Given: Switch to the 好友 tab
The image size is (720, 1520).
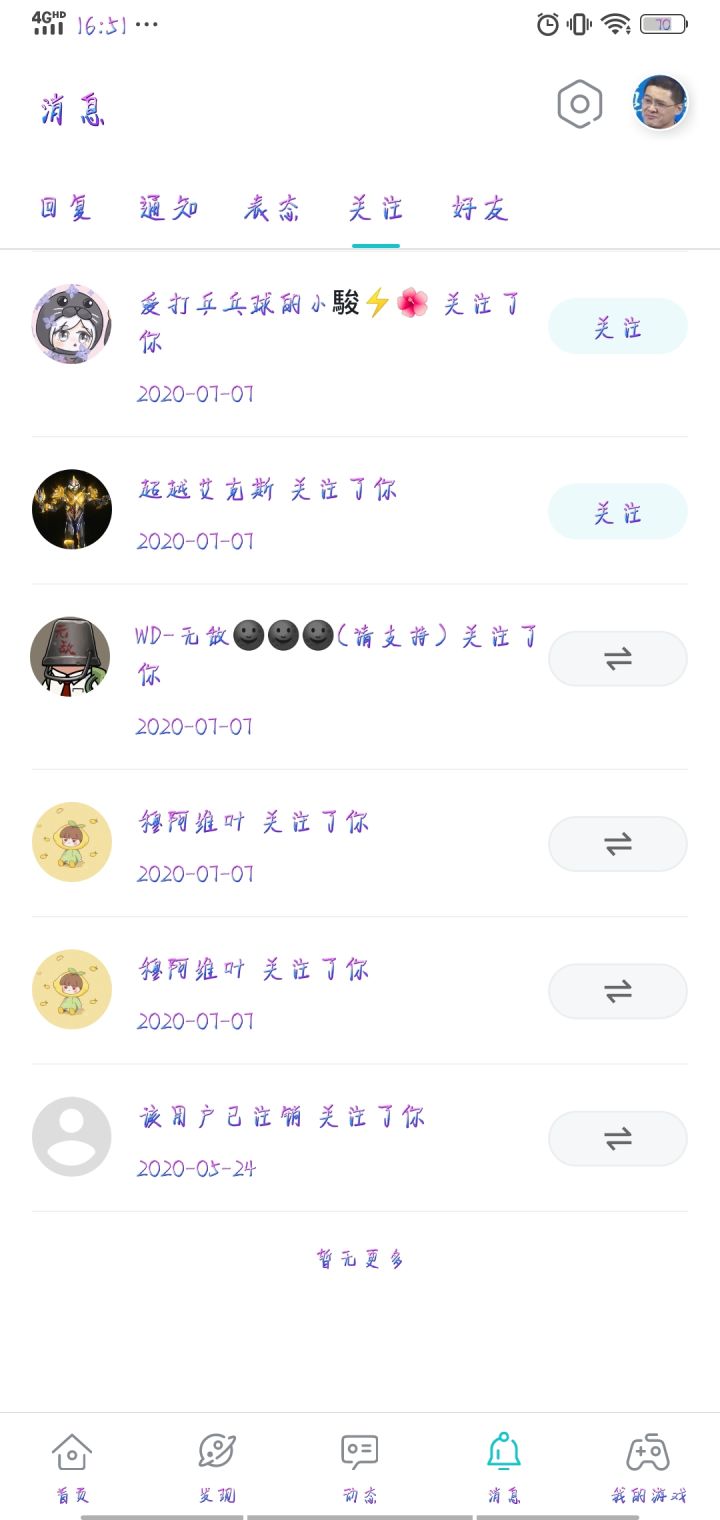Looking at the screenshot, I should 480,209.
